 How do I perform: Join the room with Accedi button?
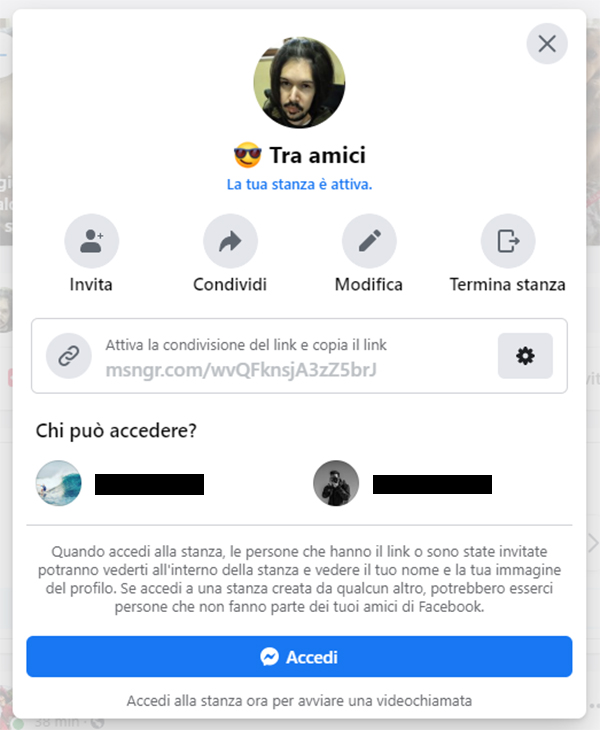pyautogui.click(x=299, y=657)
